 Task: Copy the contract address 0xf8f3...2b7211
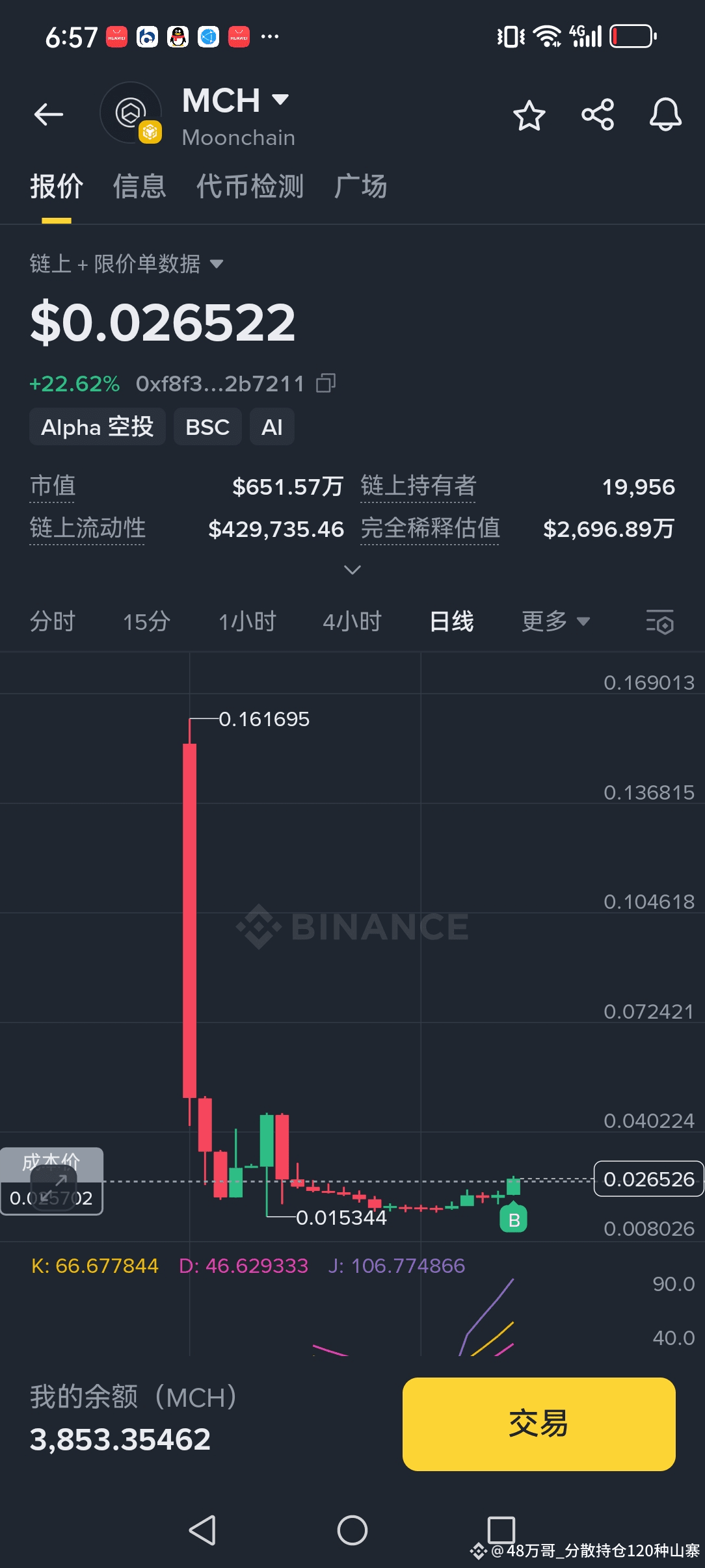click(326, 384)
